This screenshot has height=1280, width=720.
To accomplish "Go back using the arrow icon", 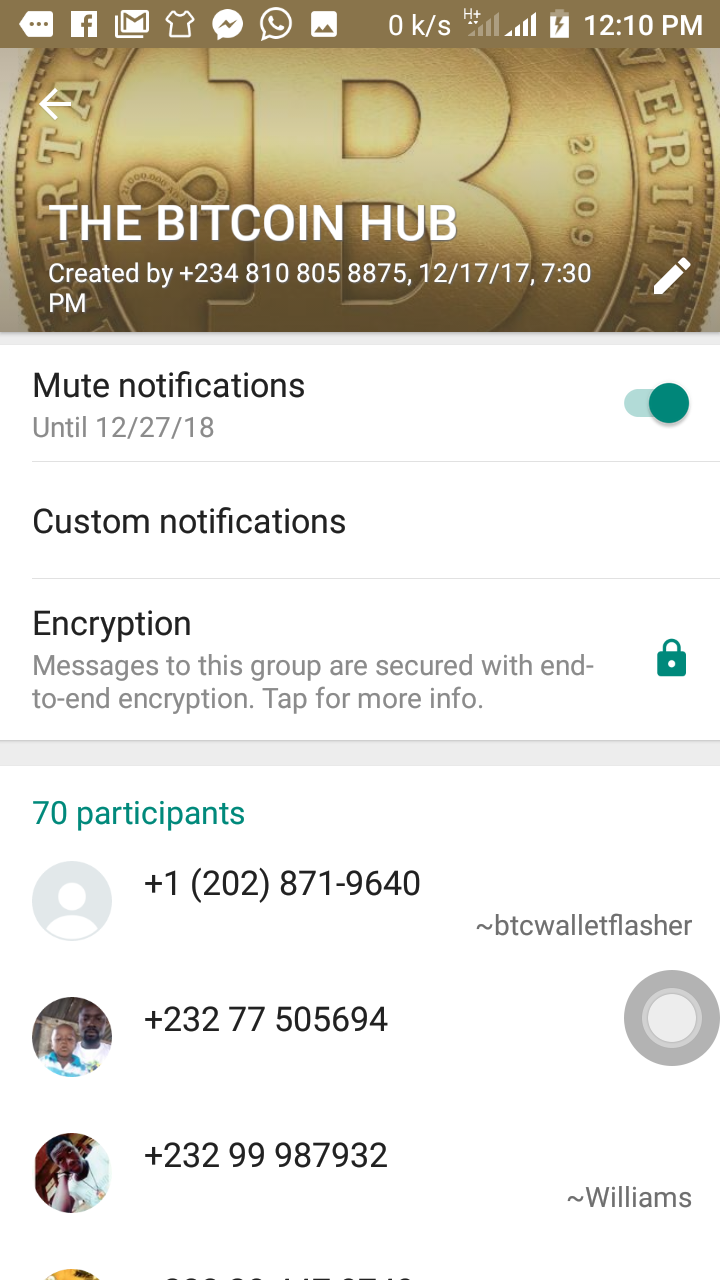I will pyautogui.click(x=55, y=104).
